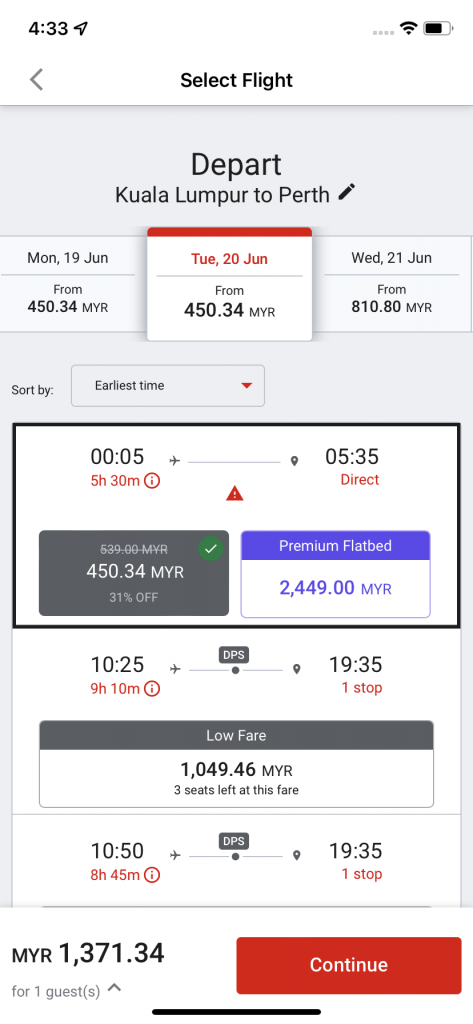This screenshot has width=473, height=1024.
Task: Open the Earliest time sort dropdown
Action: tap(168, 386)
